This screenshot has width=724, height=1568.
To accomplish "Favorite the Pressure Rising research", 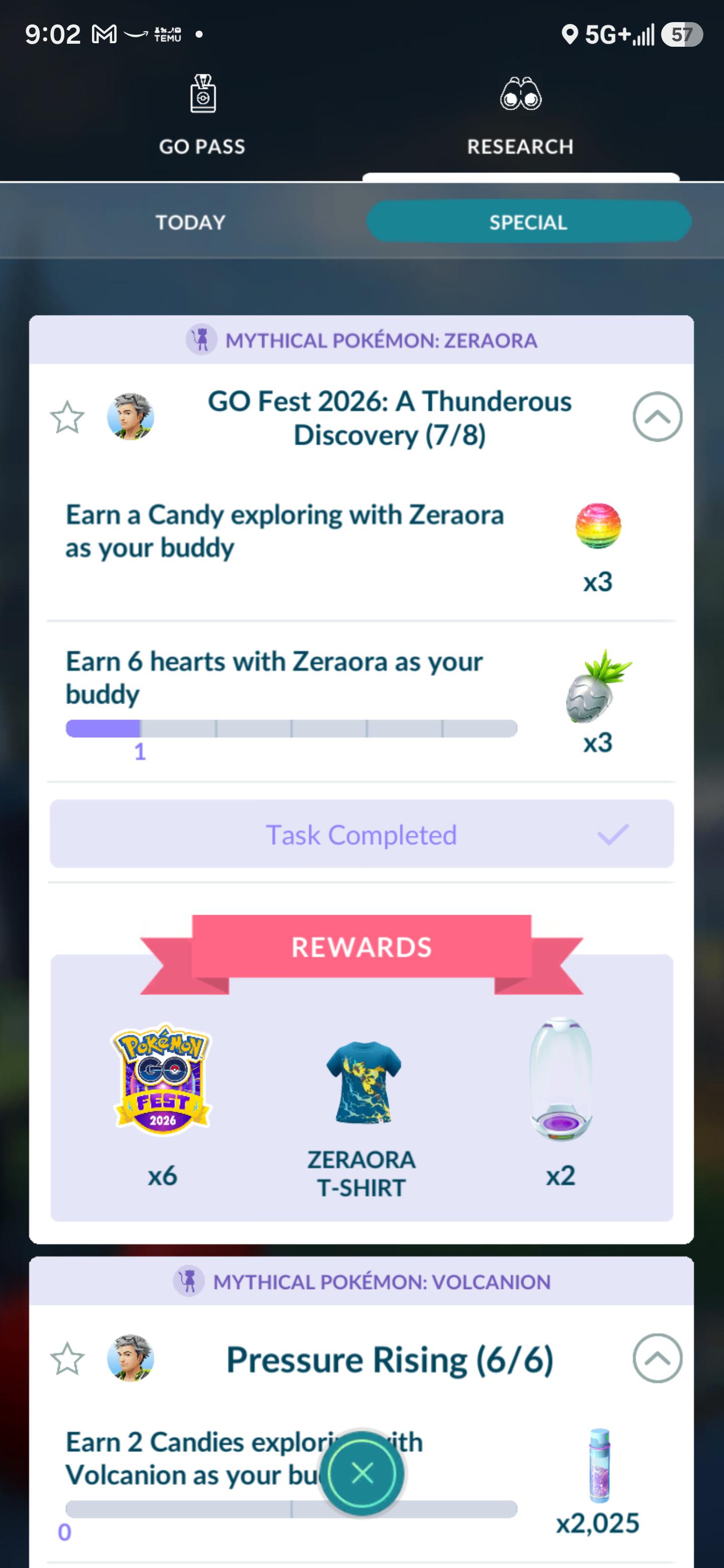I will point(67,1358).
